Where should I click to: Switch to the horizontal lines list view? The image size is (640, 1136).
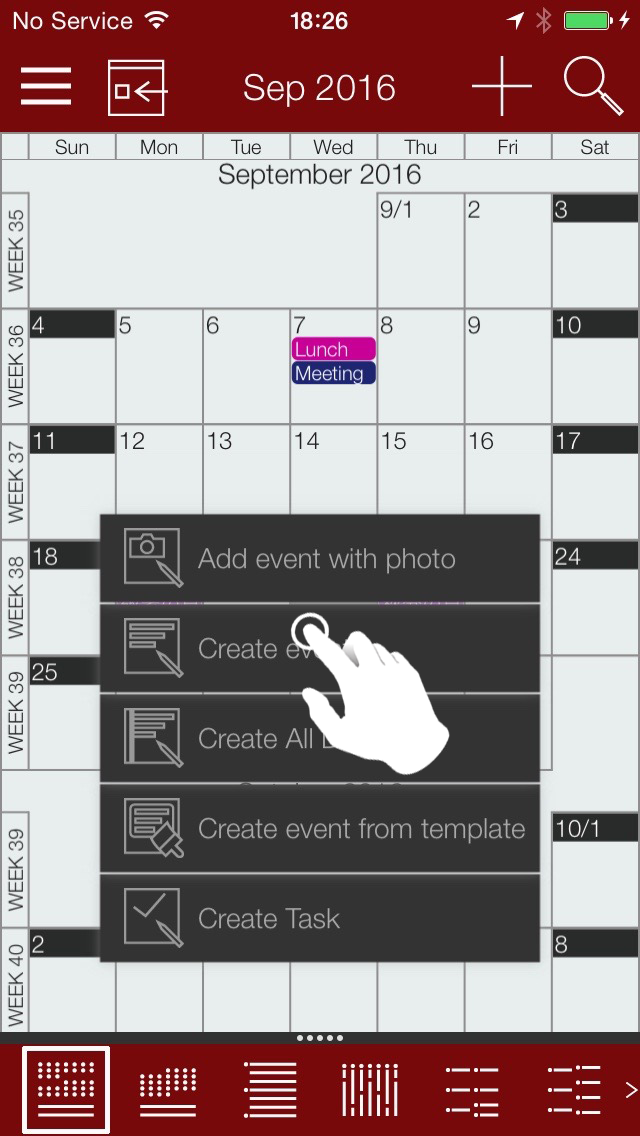[270, 1089]
